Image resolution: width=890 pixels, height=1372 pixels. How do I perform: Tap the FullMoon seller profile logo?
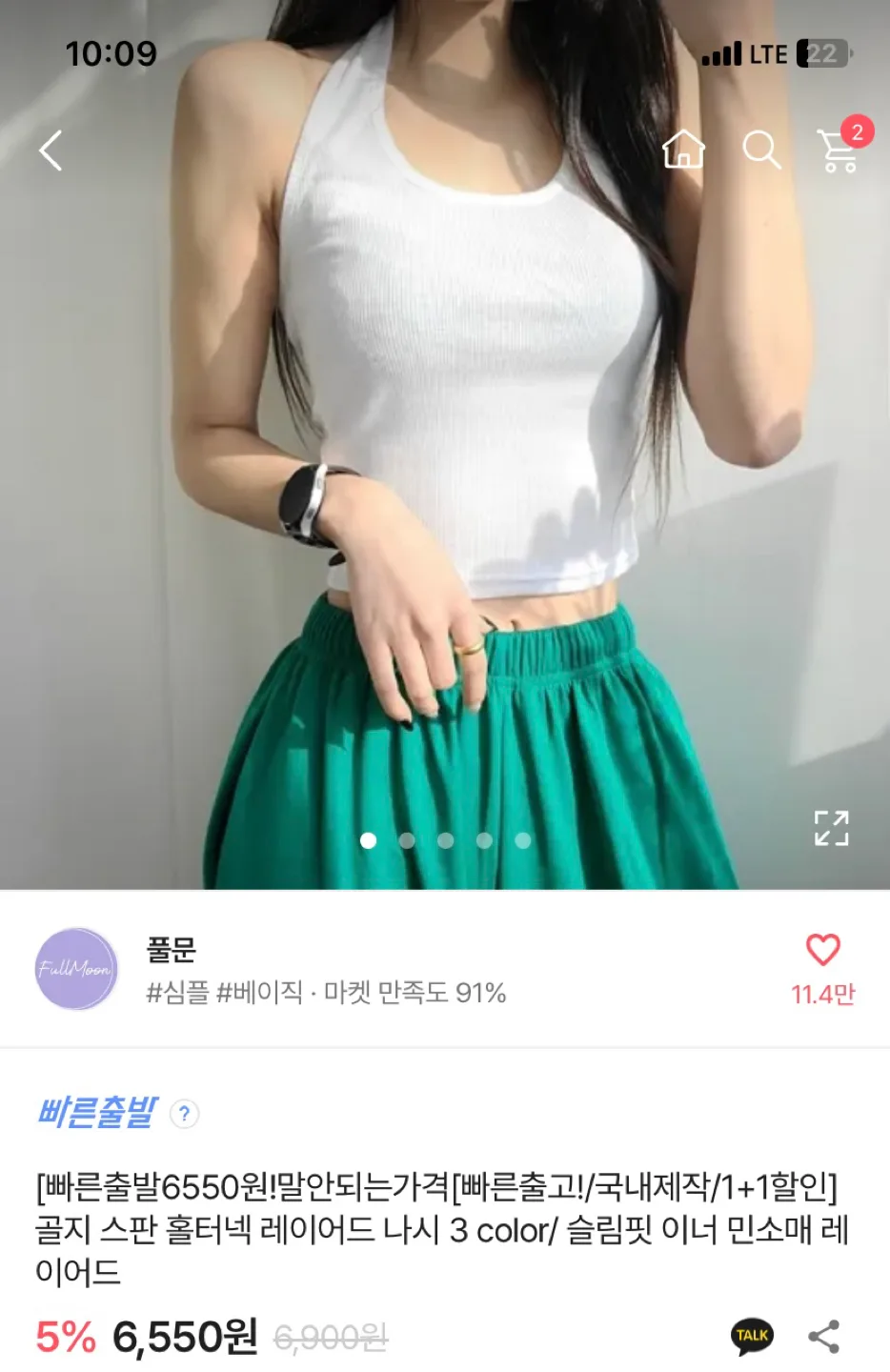[x=78, y=968]
